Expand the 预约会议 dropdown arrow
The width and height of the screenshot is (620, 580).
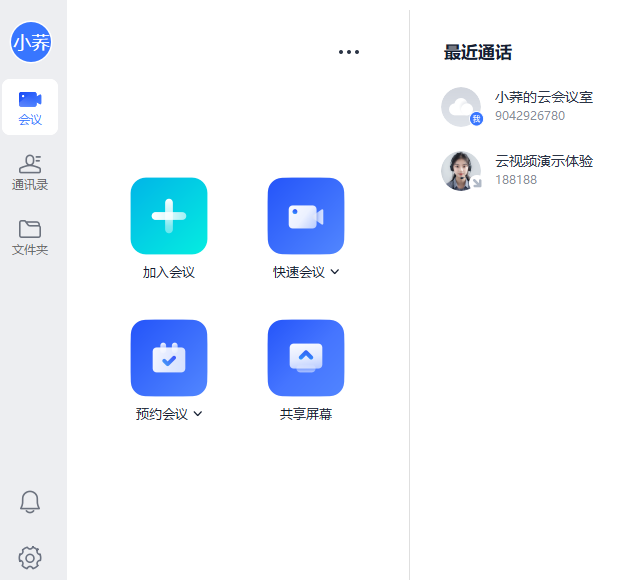tap(198, 414)
